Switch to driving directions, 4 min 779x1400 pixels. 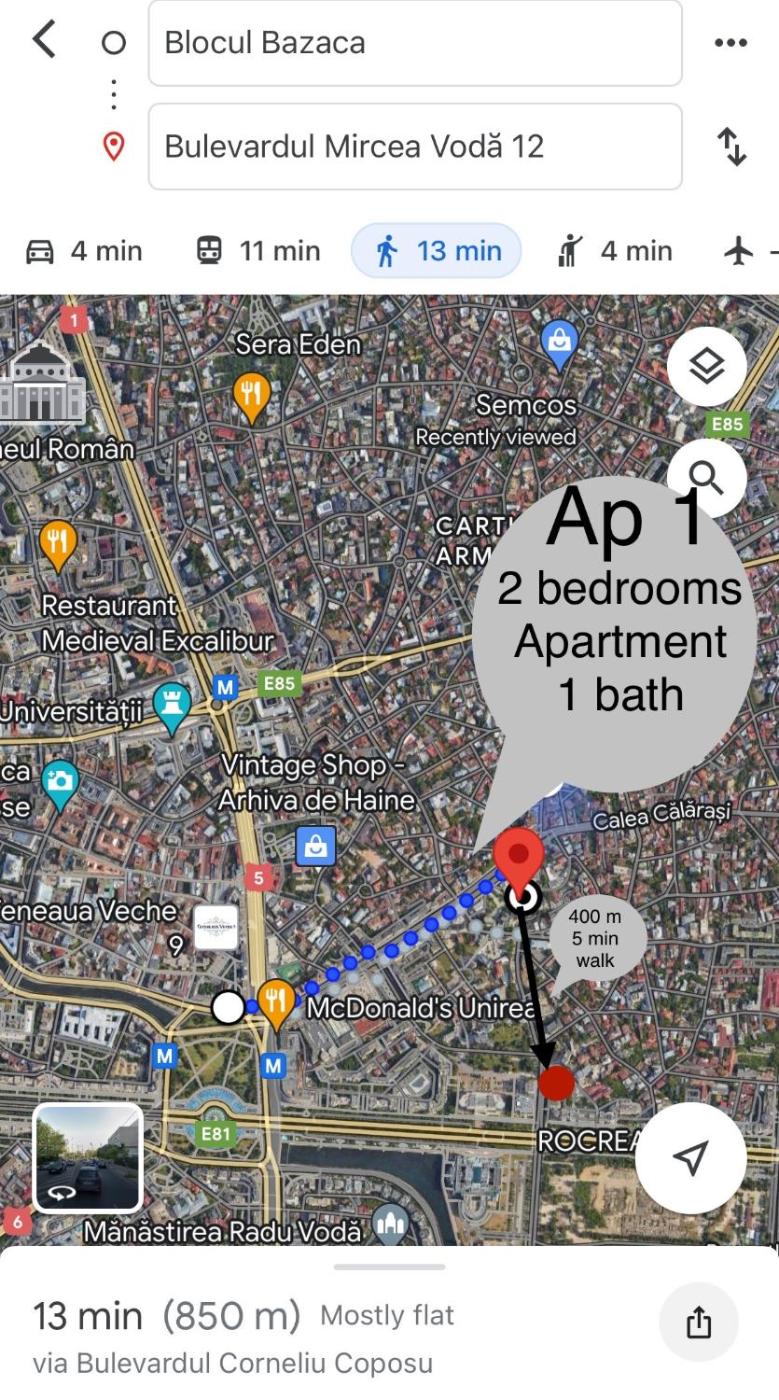(x=84, y=251)
